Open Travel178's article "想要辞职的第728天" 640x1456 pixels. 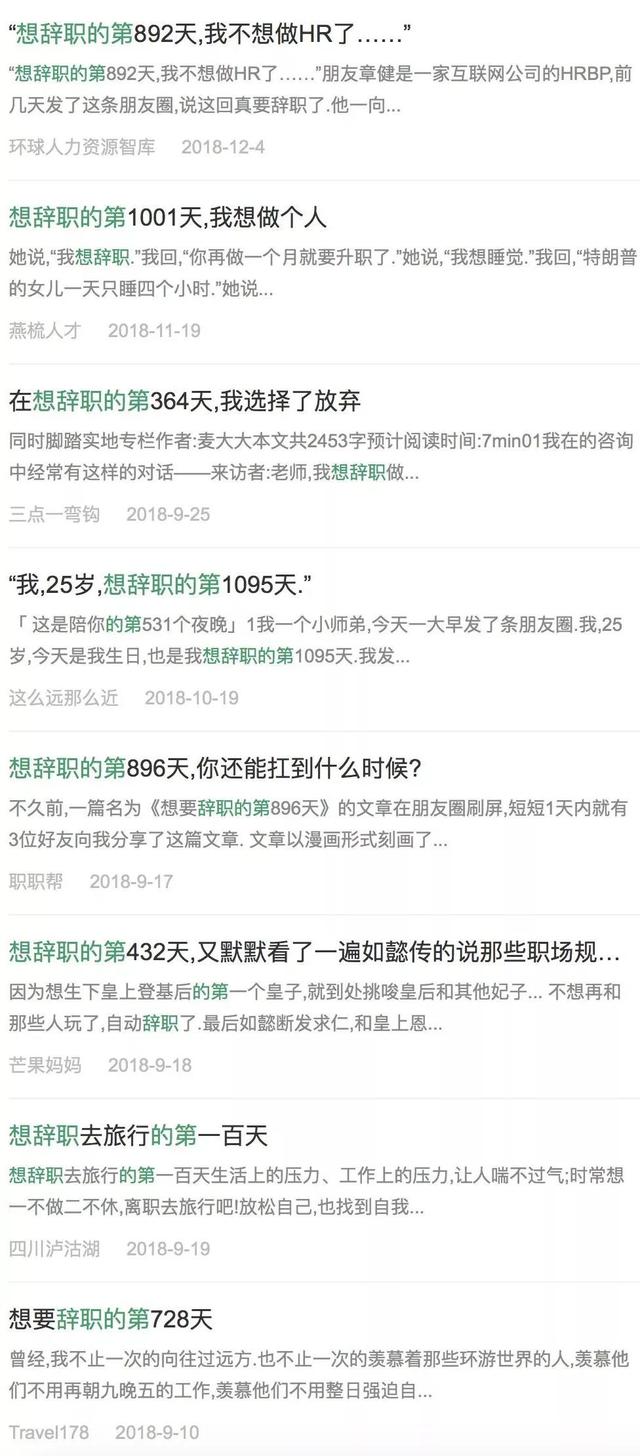(111, 1319)
